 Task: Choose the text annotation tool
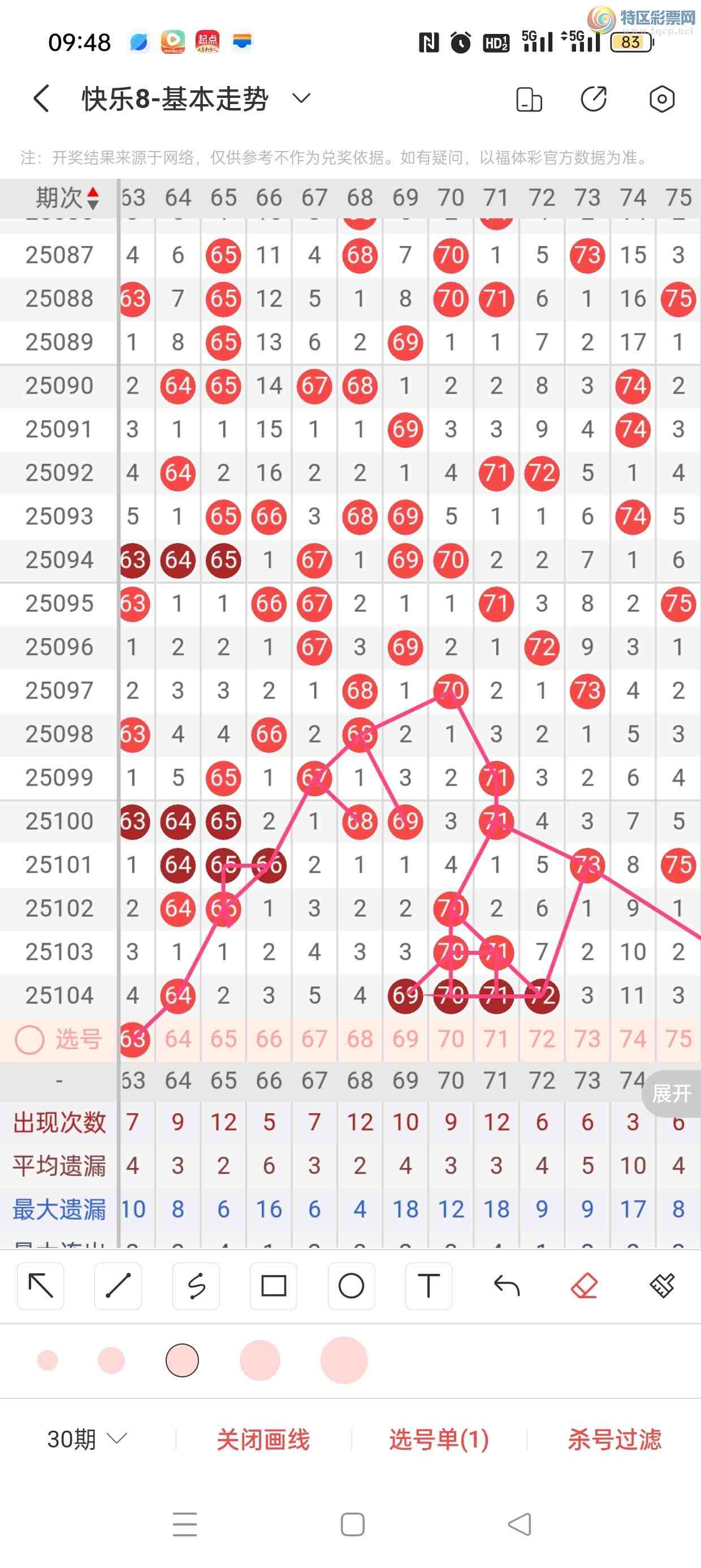(x=429, y=1286)
